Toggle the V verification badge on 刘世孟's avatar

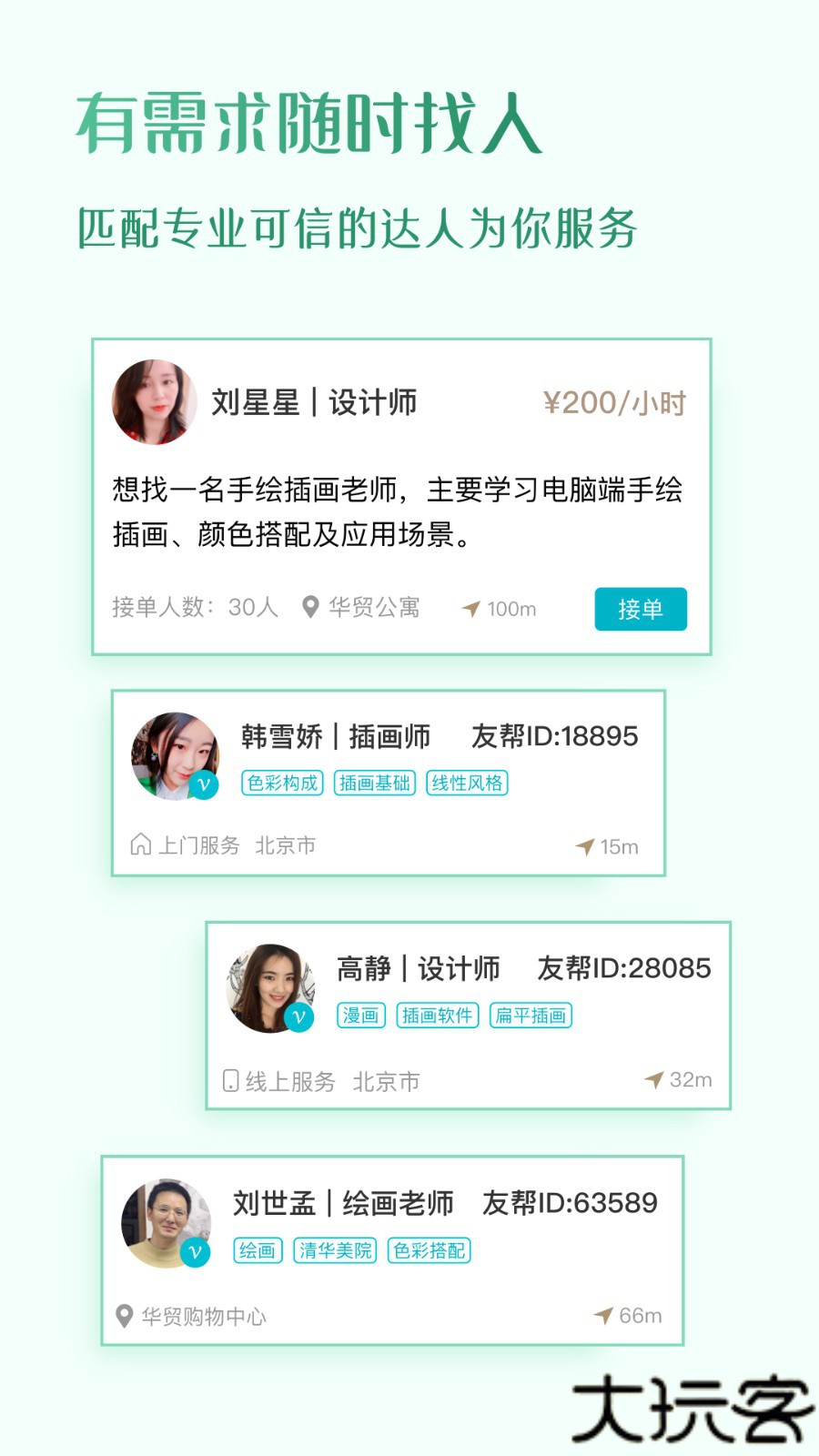tap(194, 1250)
